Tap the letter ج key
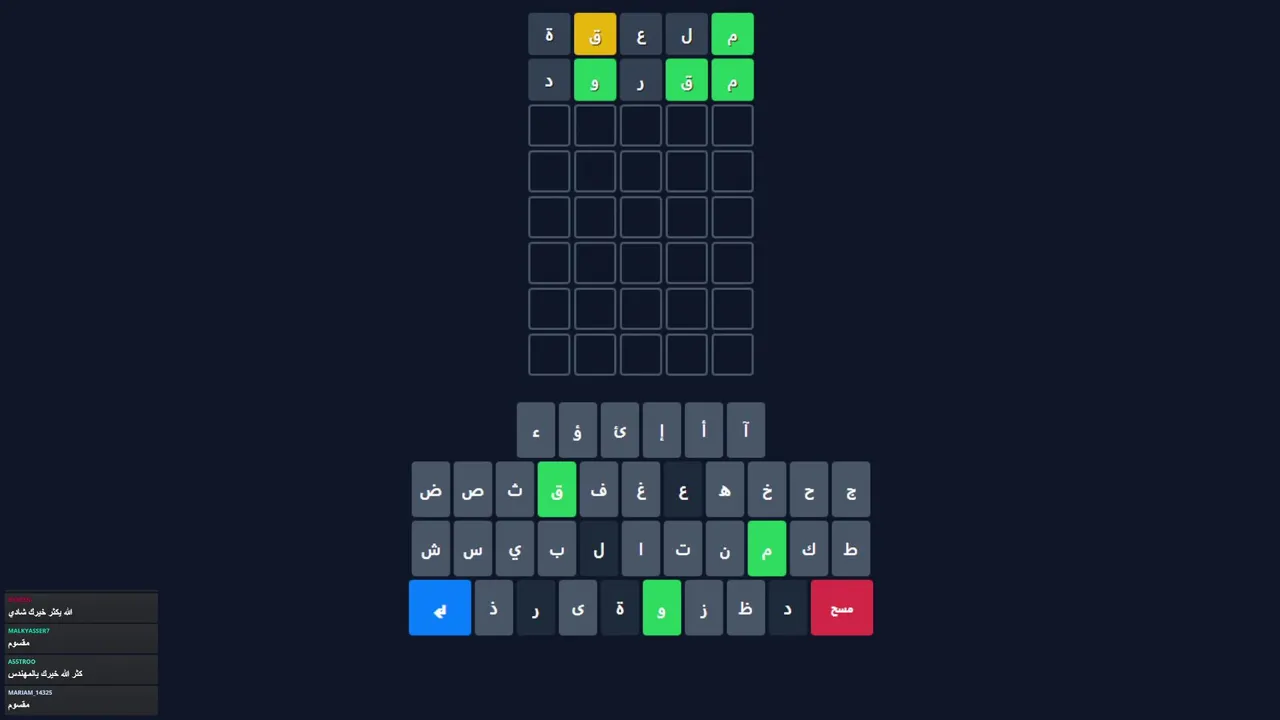Image resolution: width=1280 pixels, height=720 pixels. click(x=851, y=490)
